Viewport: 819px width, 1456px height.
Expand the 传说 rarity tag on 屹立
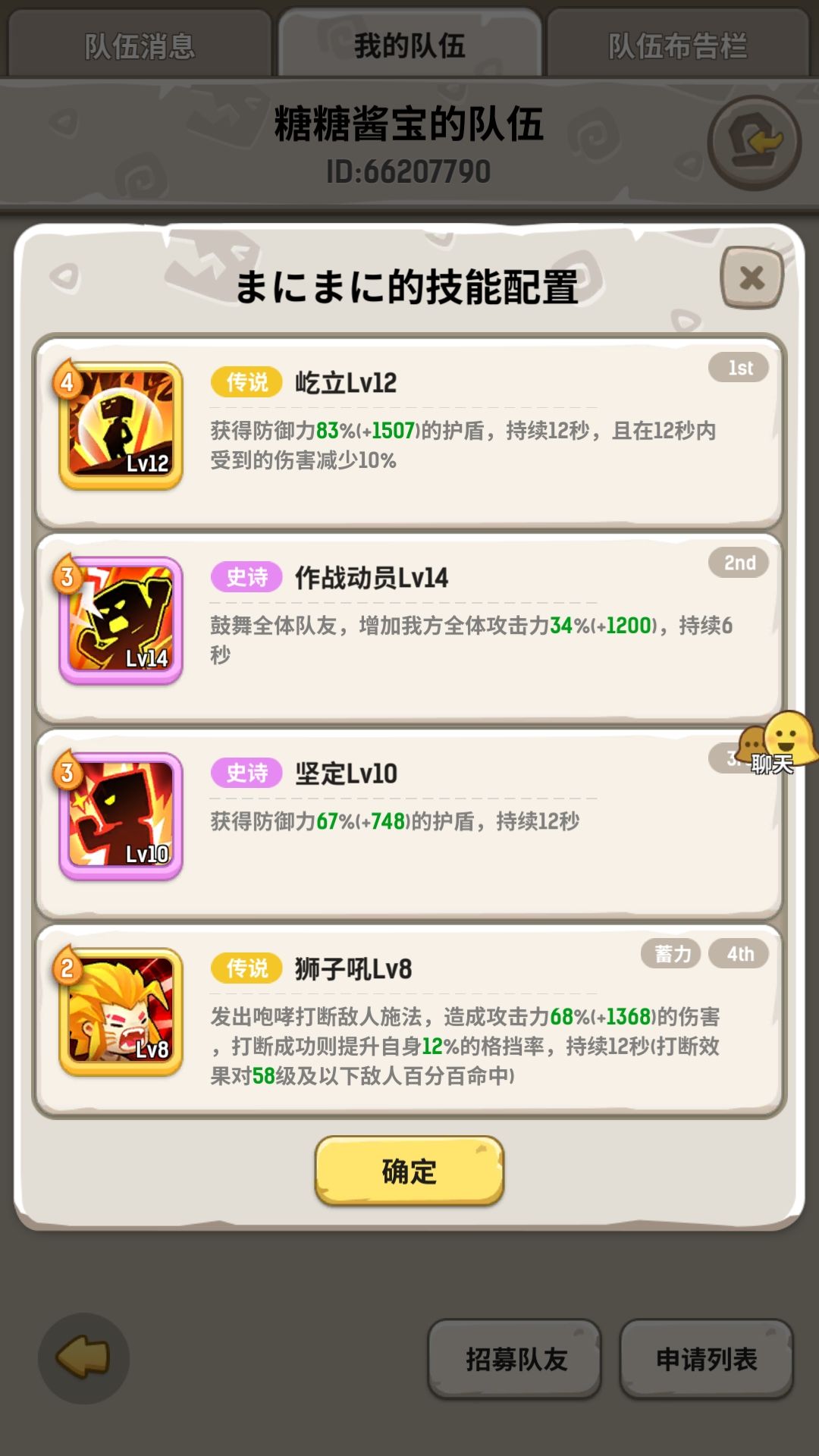pyautogui.click(x=244, y=383)
